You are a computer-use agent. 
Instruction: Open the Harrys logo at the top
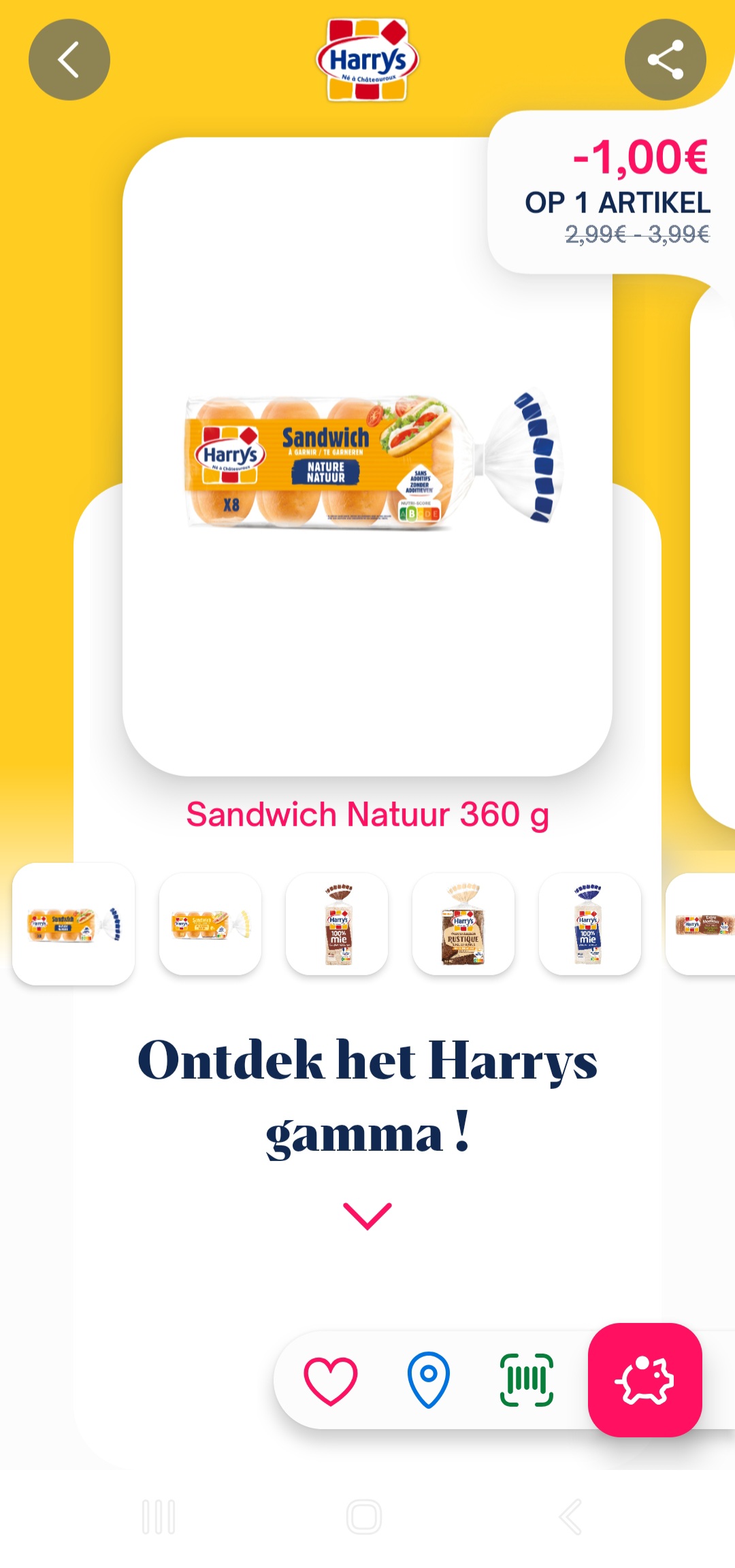(x=367, y=60)
